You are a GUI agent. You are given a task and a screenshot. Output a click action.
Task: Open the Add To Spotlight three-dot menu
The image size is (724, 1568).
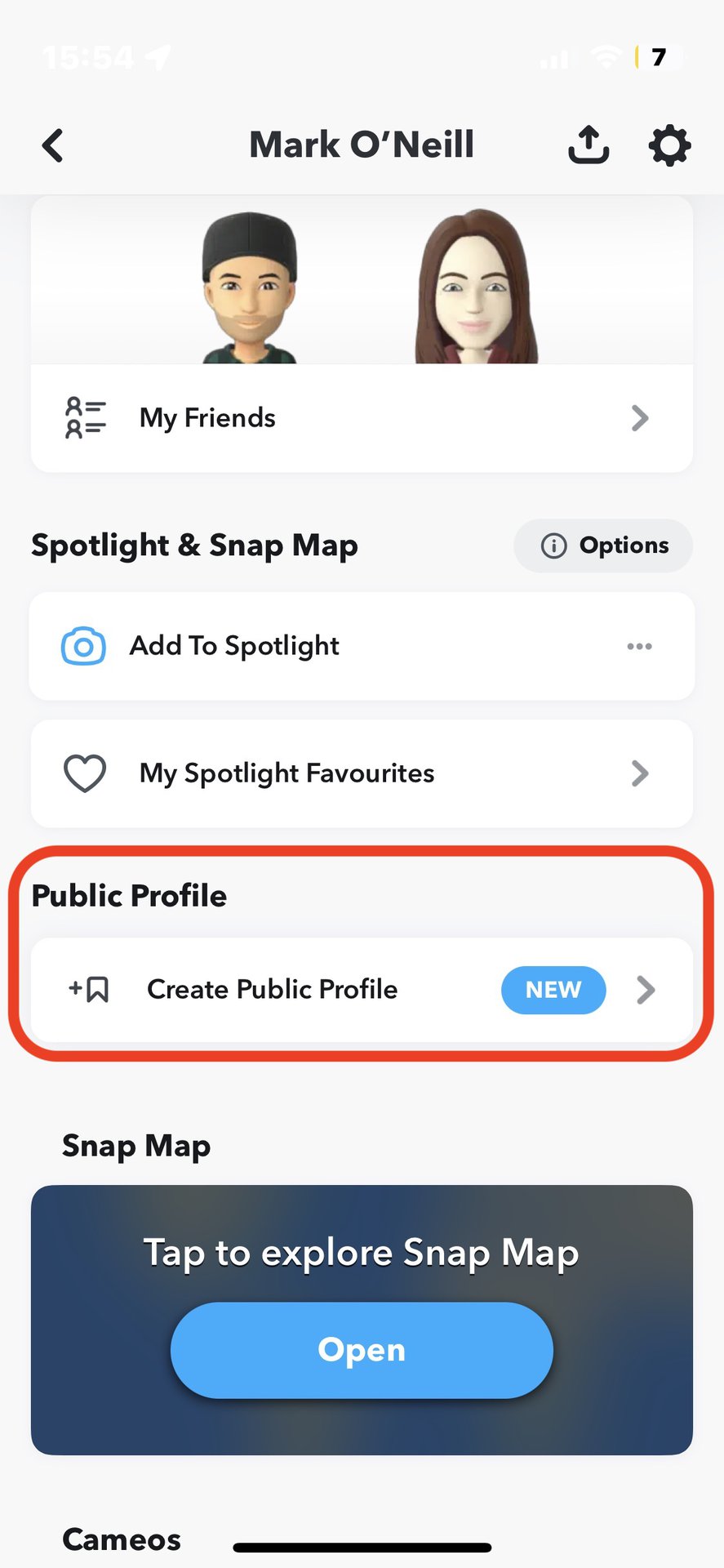(x=639, y=646)
